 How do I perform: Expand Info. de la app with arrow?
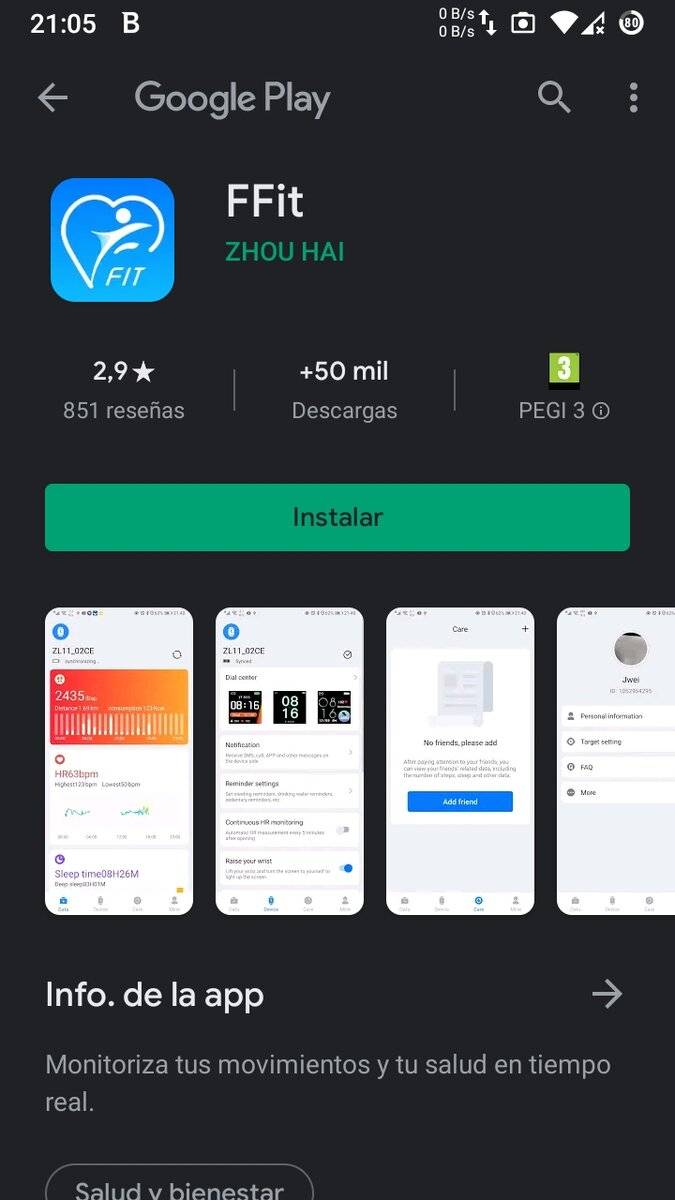click(607, 994)
